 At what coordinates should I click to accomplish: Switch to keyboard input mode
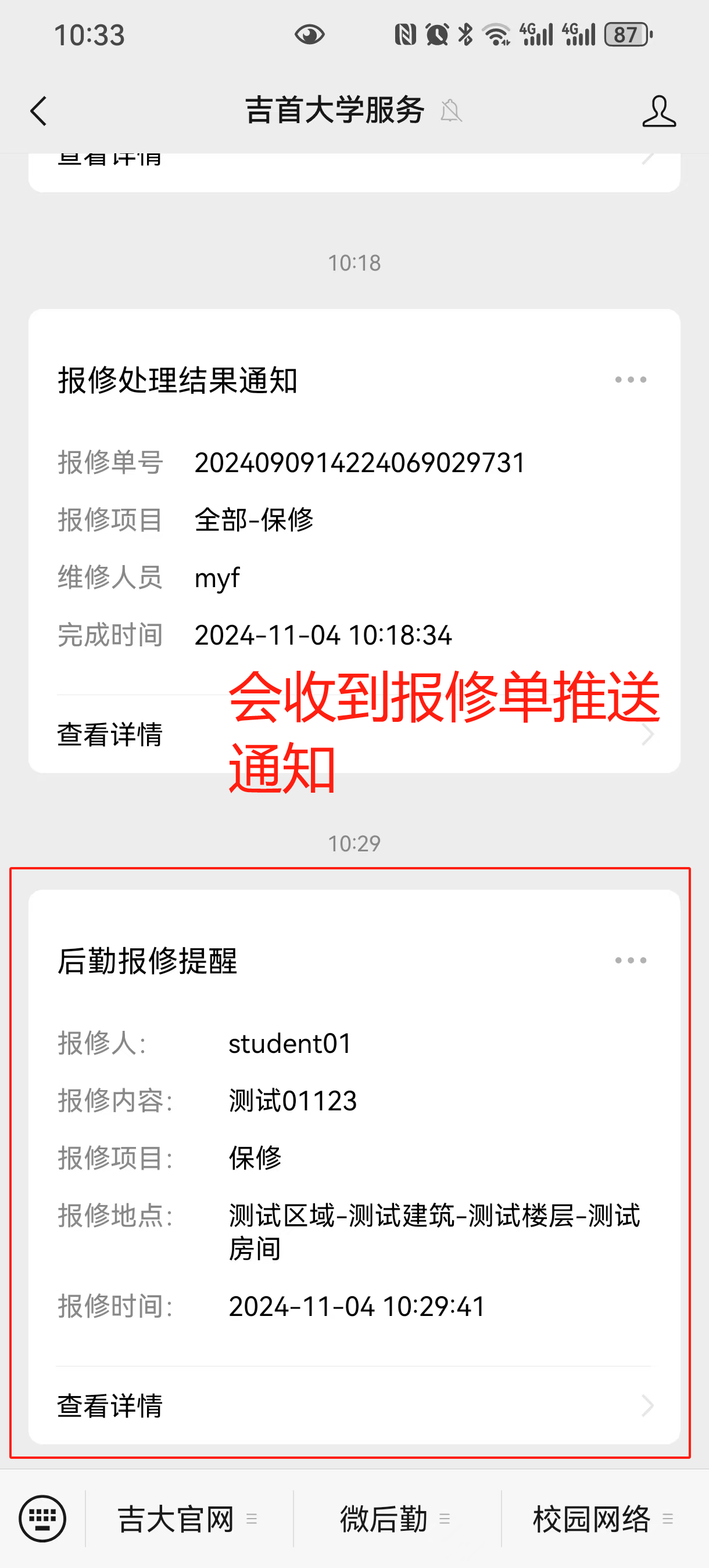coord(42,1519)
